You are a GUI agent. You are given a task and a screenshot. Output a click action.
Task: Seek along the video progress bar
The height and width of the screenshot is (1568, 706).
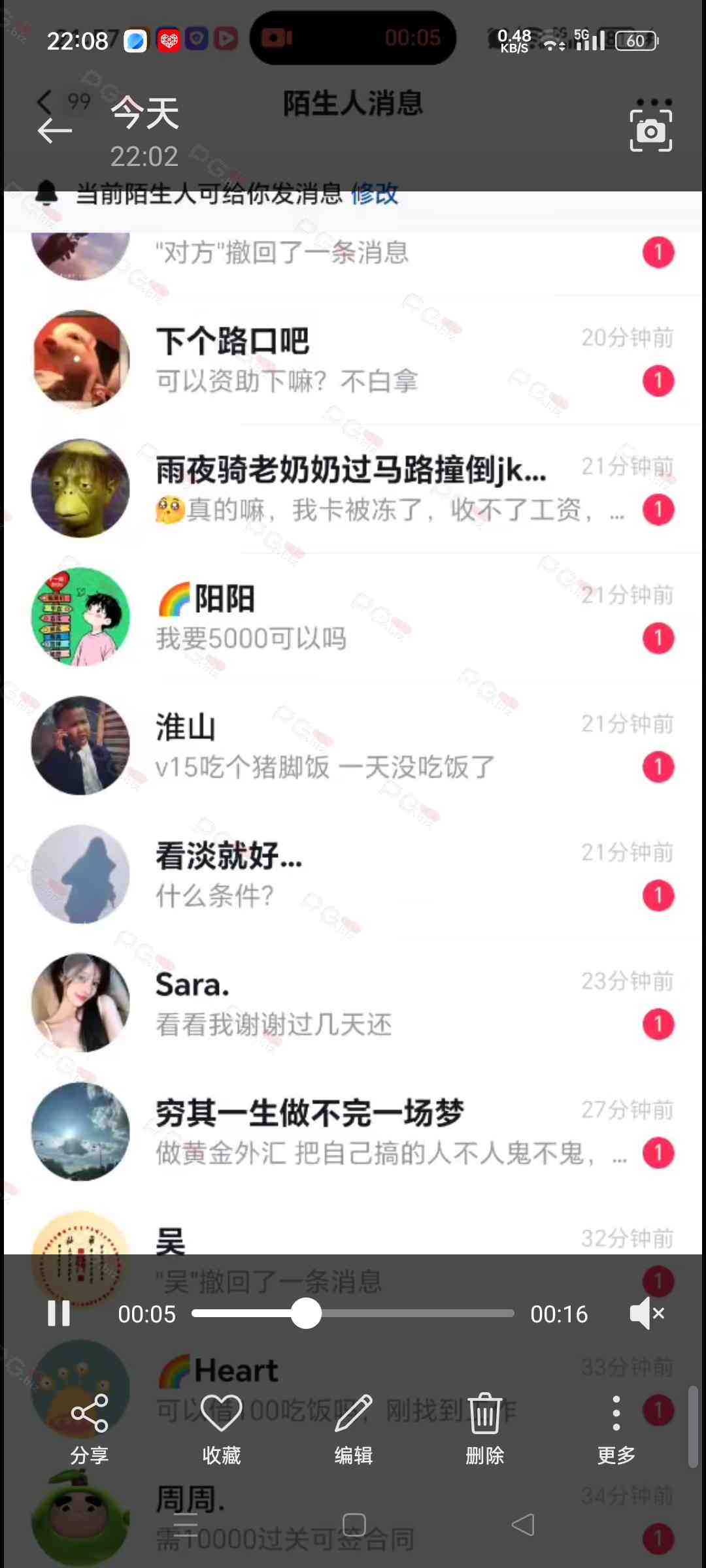353,1313
